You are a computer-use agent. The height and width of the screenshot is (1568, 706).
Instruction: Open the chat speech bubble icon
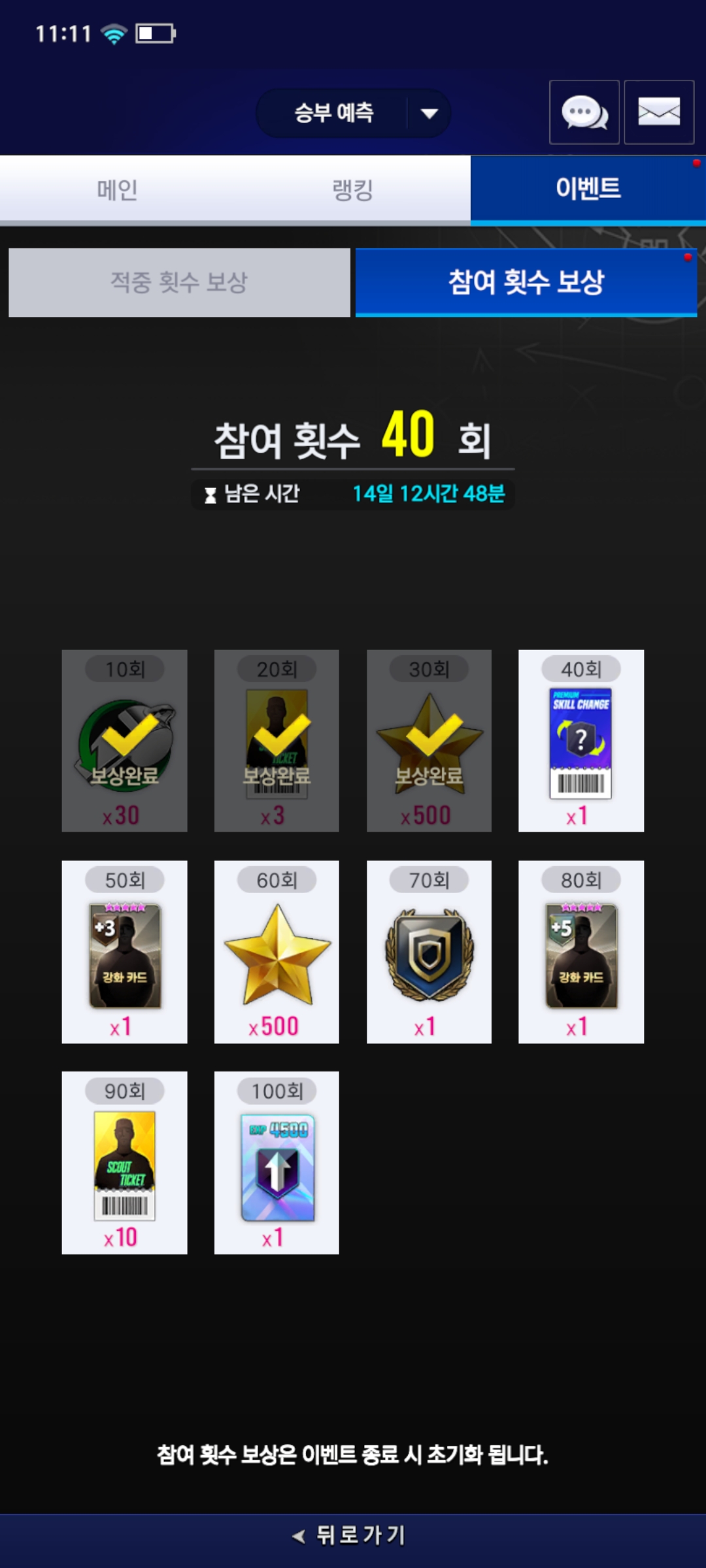coord(584,112)
